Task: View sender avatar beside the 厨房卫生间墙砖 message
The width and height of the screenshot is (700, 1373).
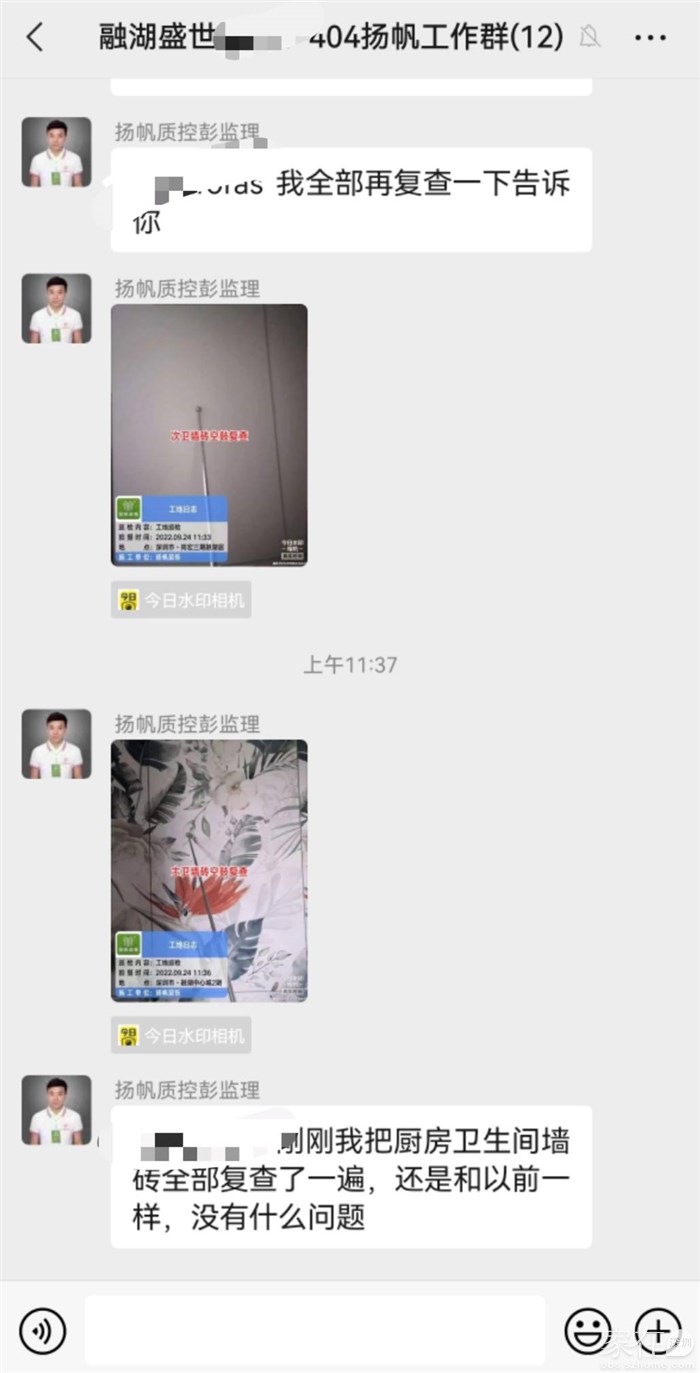Action: click(57, 1110)
